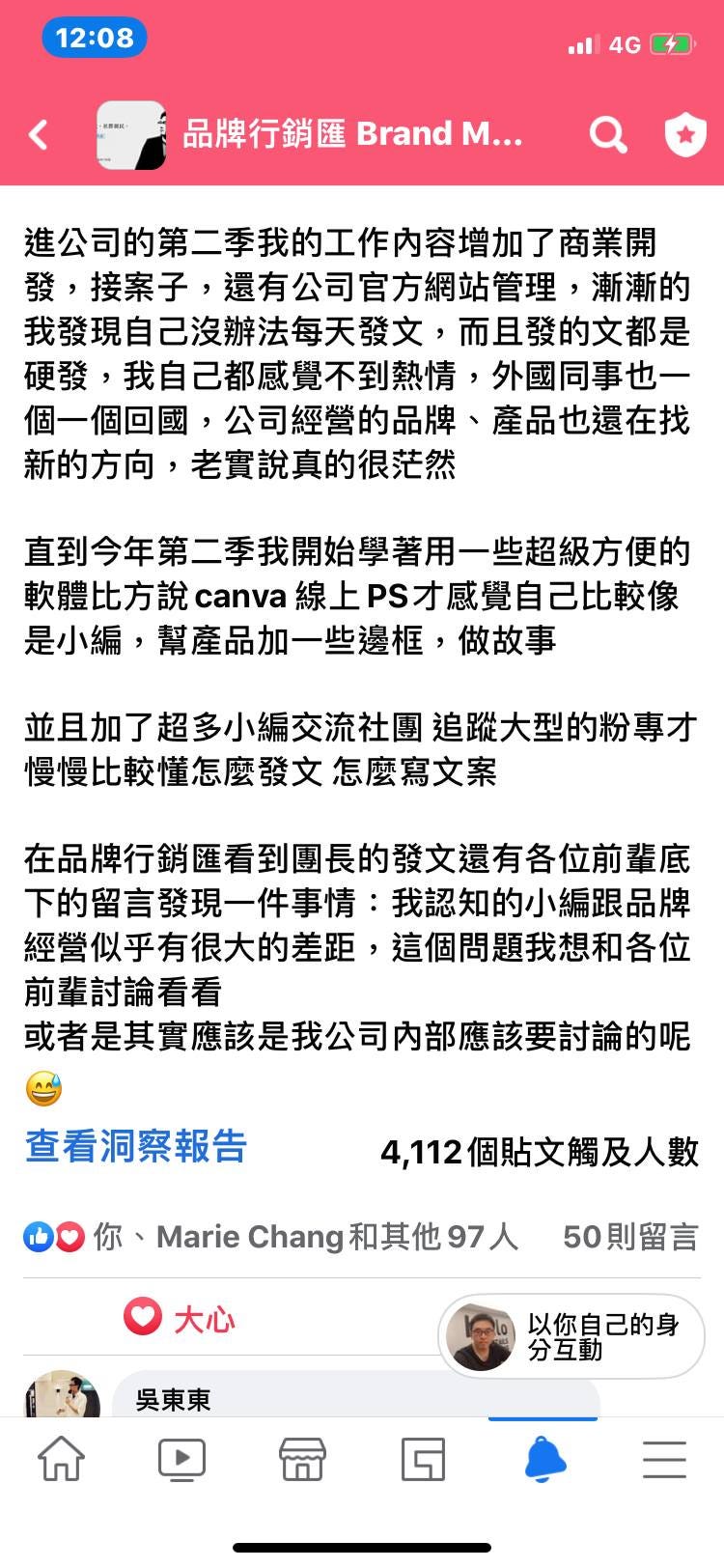Image resolution: width=724 pixels, height=1568 pixels.
Task: Open the 品牌行銷匯 Brand group page
Action: click(x=352, y=134)
